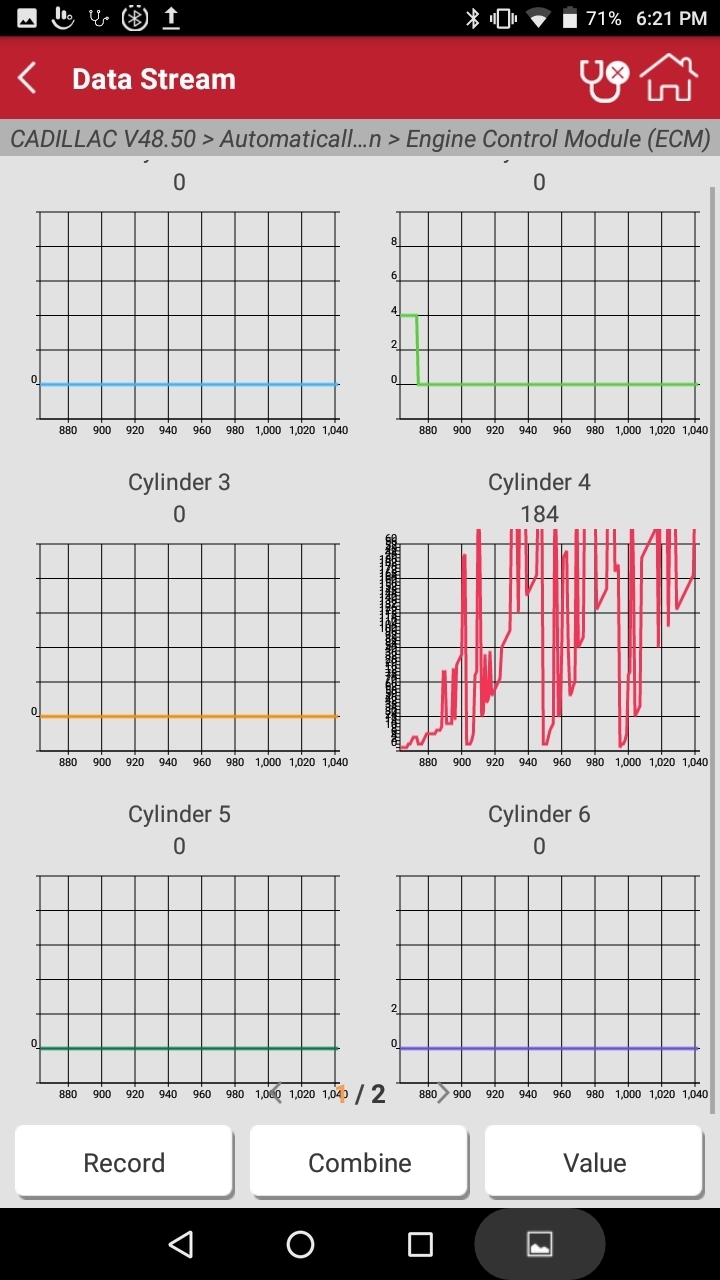Tap the Record button
Image resolution: width=720 pixels, height=1280 pixels.
[124, 1162]
